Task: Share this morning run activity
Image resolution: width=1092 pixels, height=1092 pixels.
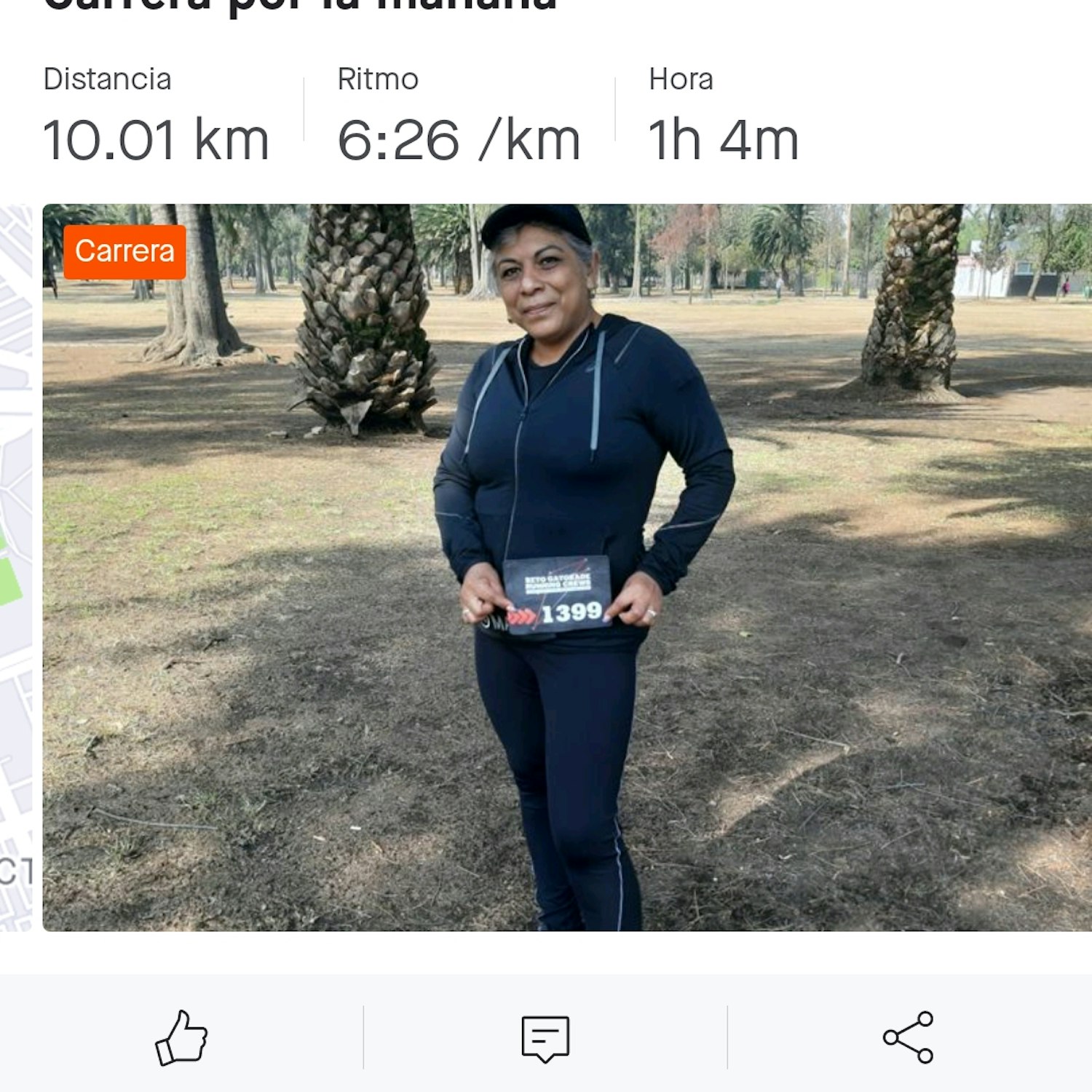Action: pyautogui.click(x=908, y=1037)
